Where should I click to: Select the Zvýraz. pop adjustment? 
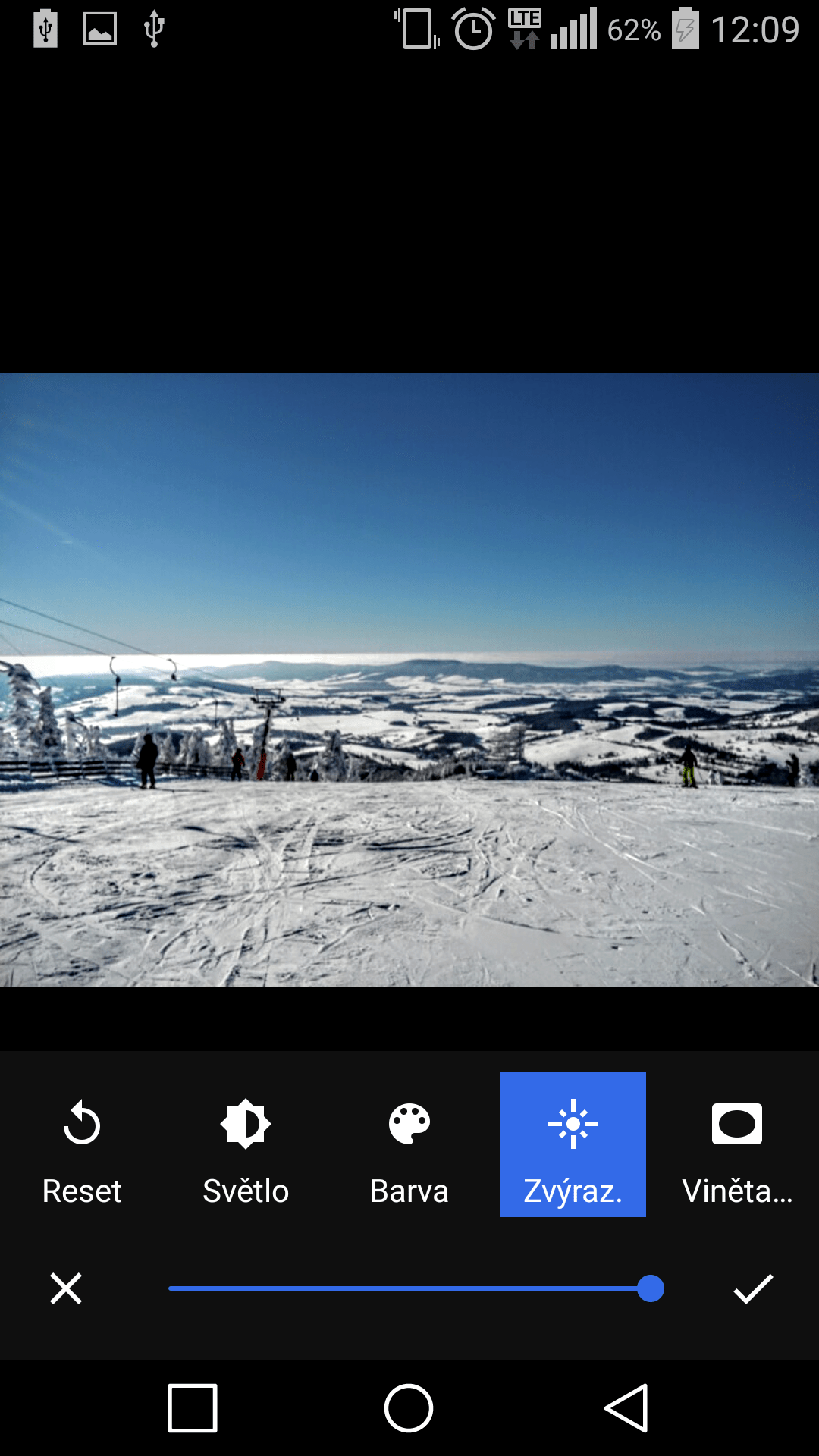[573, 1144]
